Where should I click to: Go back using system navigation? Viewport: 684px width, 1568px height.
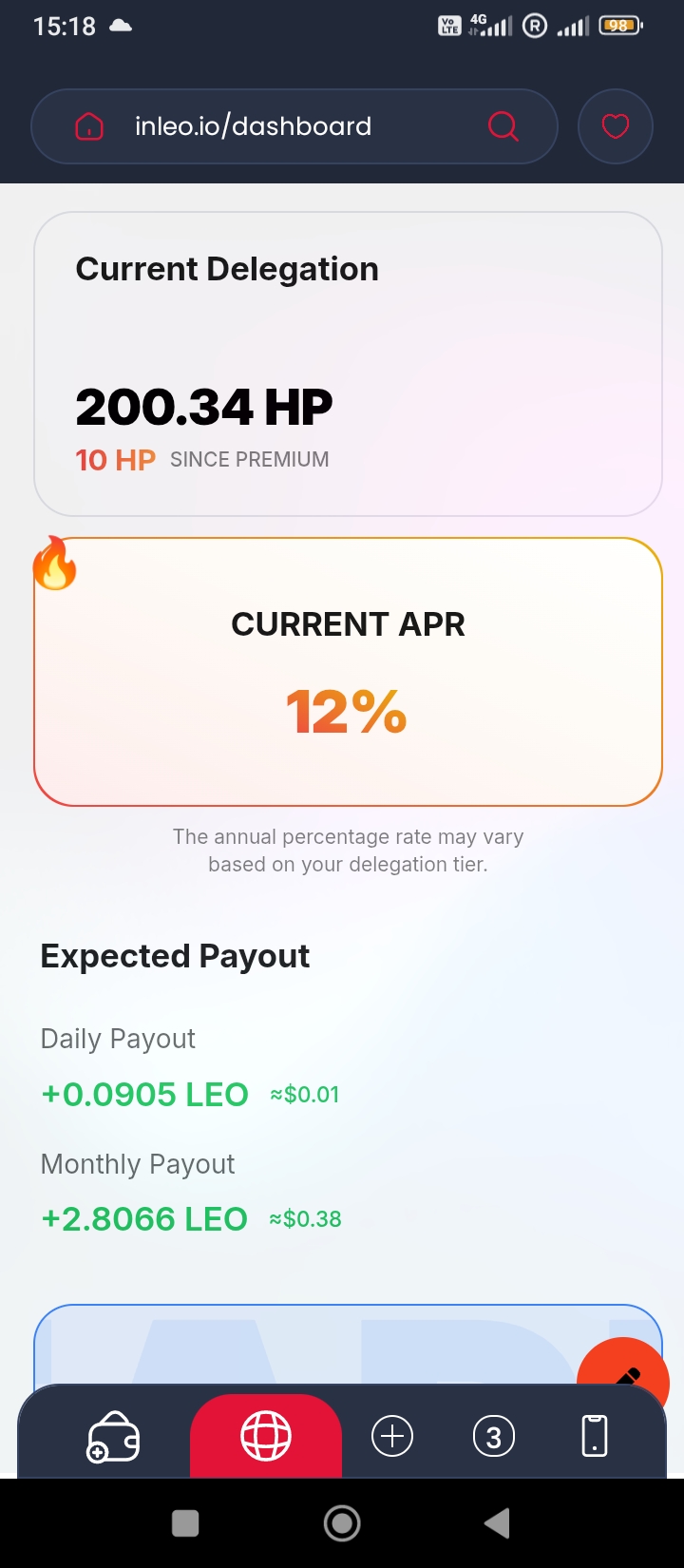(x=497, y=1523)
